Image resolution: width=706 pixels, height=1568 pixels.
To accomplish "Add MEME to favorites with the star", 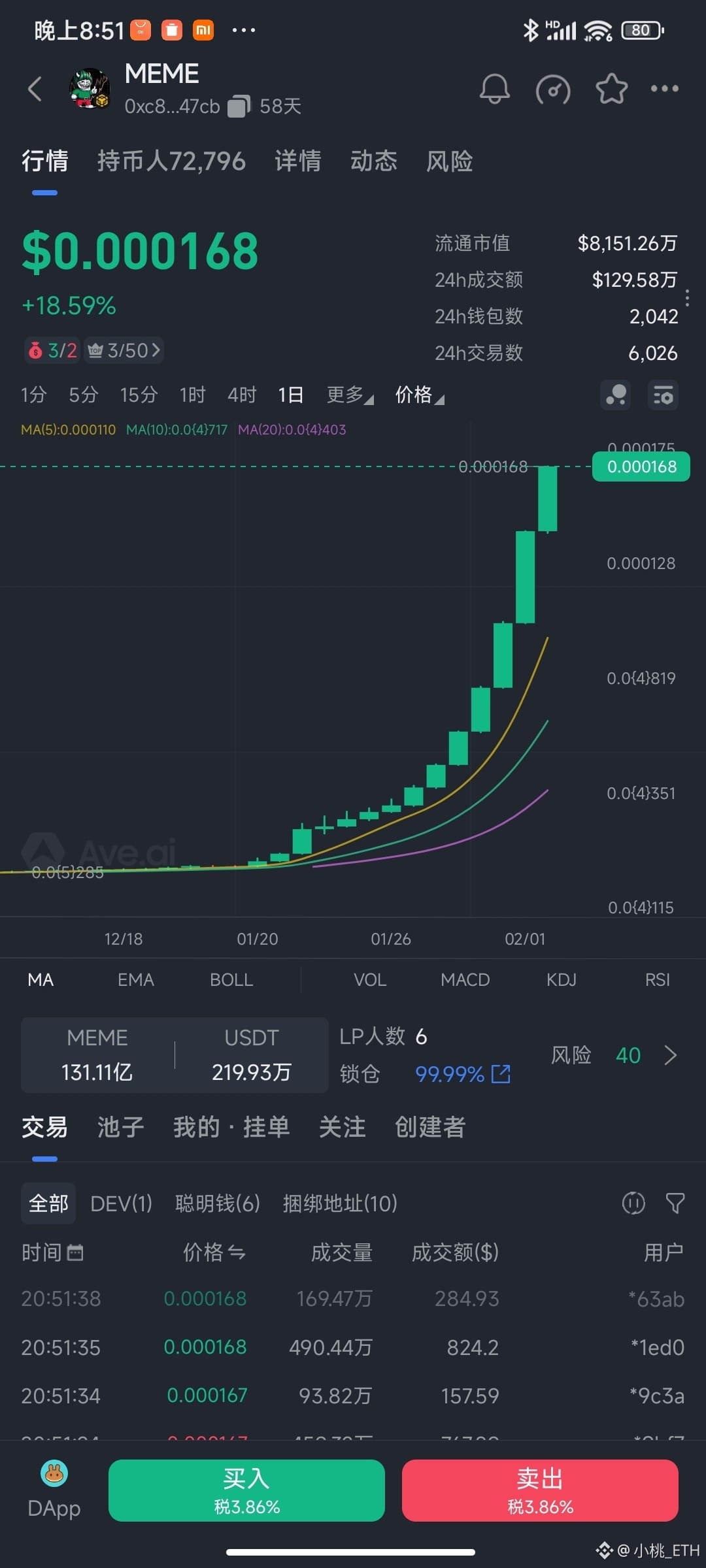I will point(611,89).
